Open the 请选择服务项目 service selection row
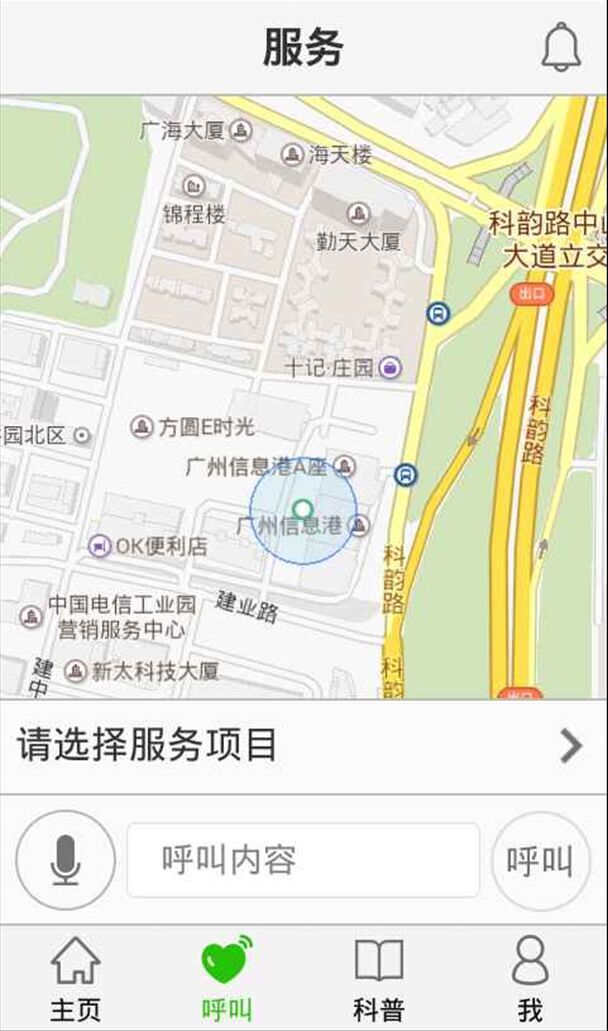The height and width of the screenshot is (1031, 608). pyautogui.click(x=303, y=746)
